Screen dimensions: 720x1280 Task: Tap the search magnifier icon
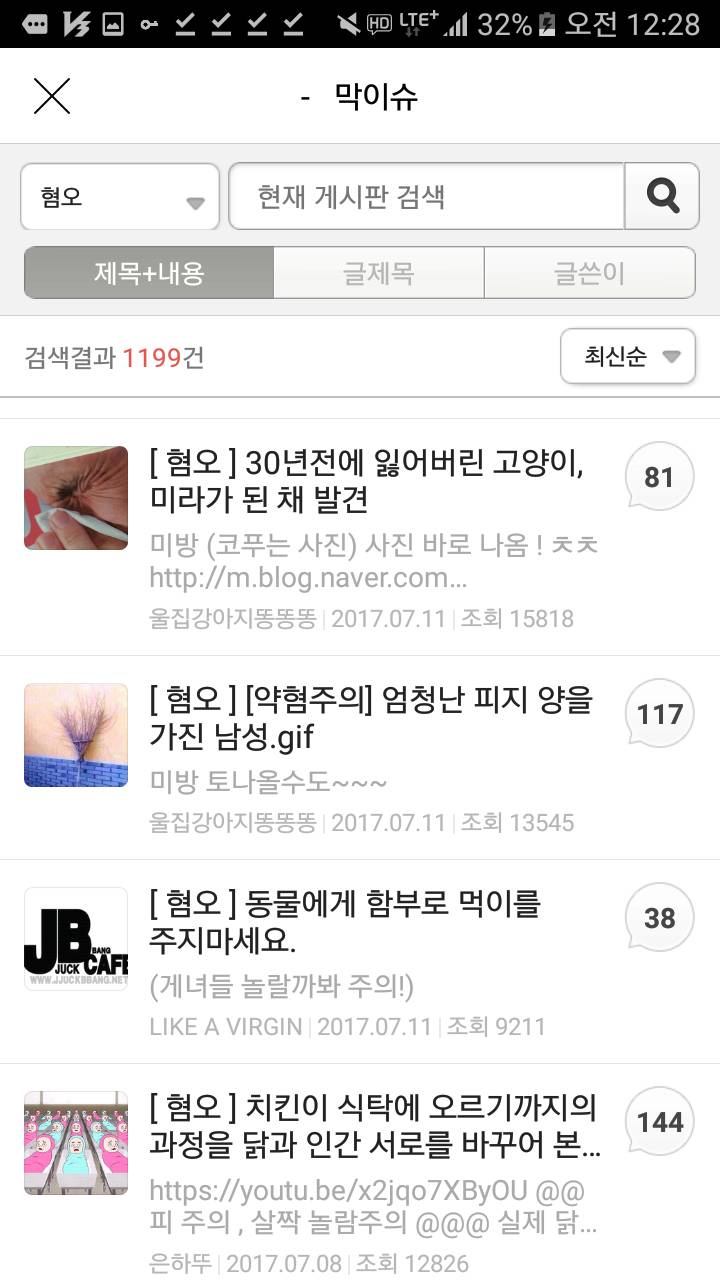(x=662, y=196)
